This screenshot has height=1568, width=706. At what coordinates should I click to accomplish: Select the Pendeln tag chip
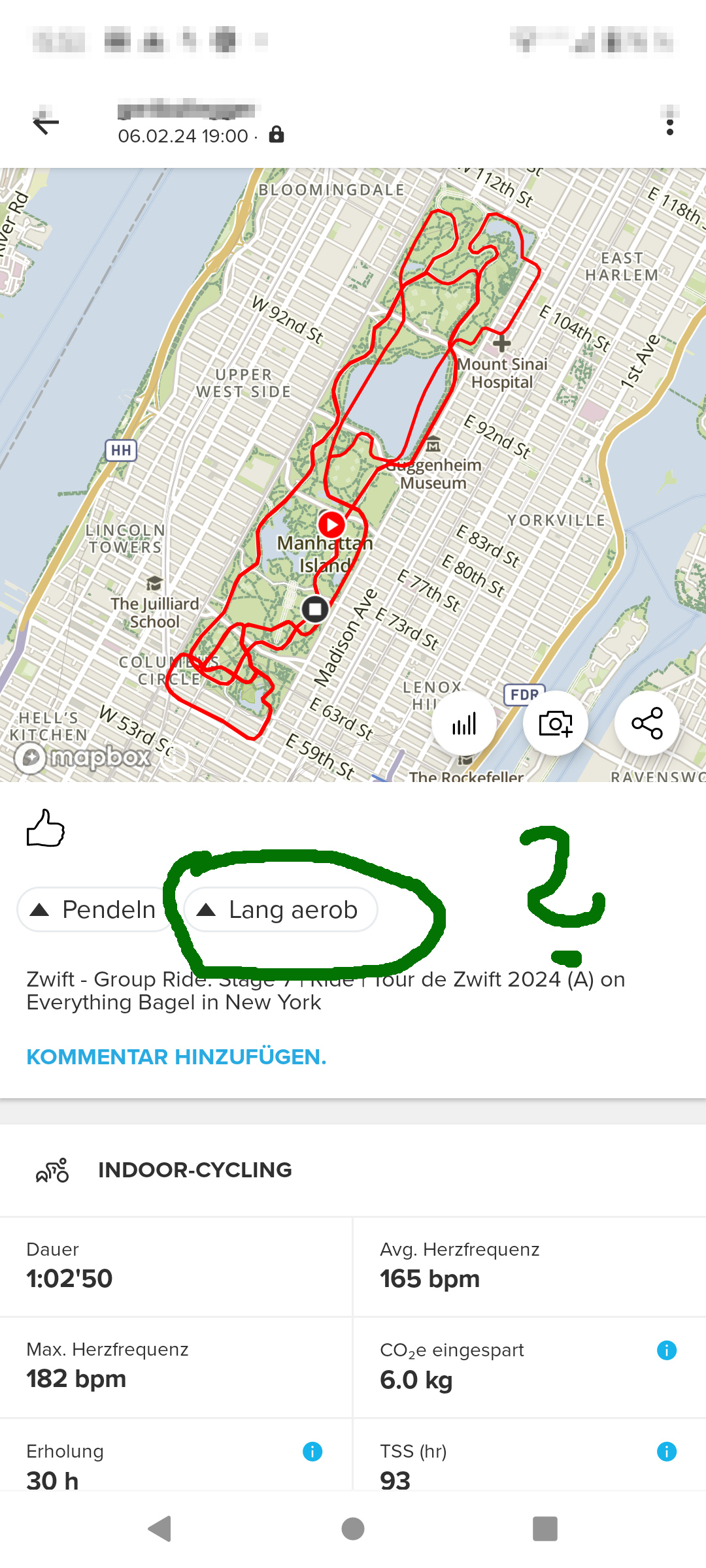pyautogui.click(x=95, y=909)
